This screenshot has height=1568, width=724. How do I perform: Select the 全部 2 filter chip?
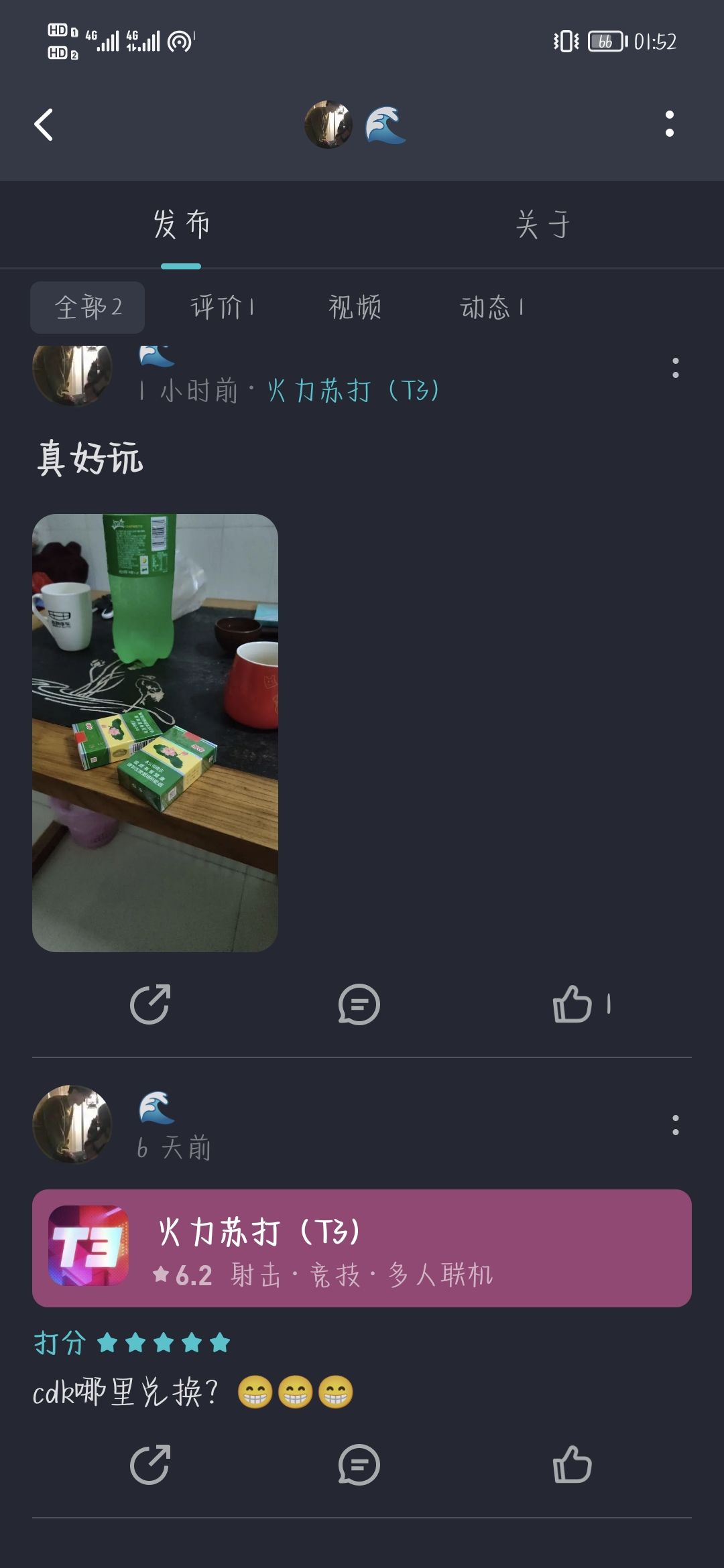(88, 308)
